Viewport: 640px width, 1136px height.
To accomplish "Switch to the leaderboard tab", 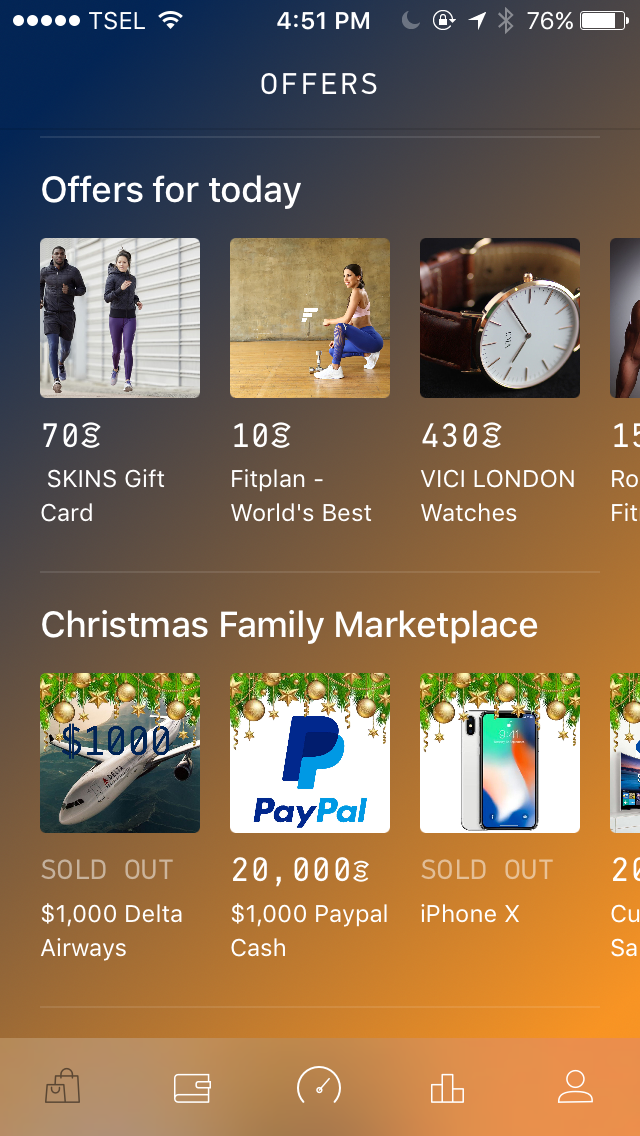I will 447,1087.
